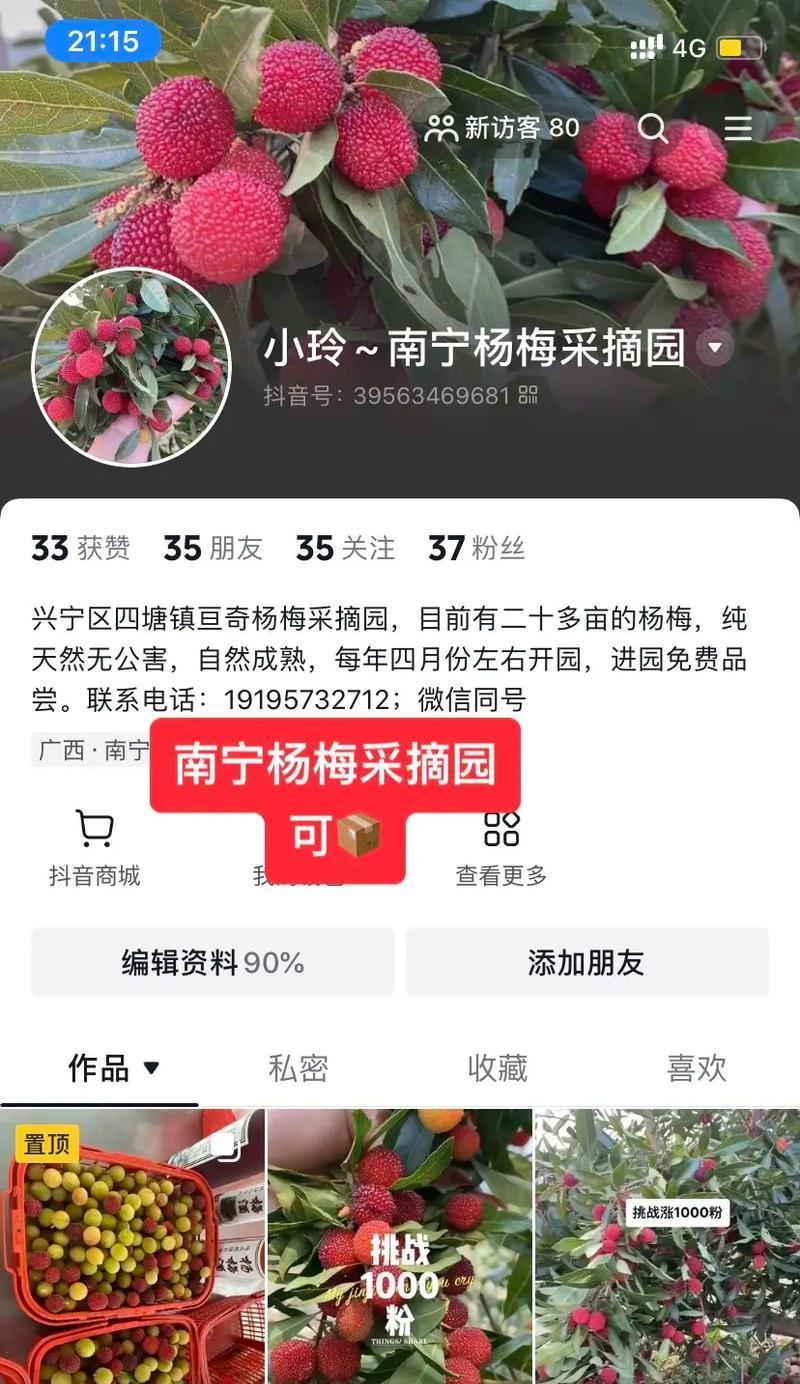Tap the 添加朋友 button
Viewport: 800px width, 1384px height.
[586, 962]
